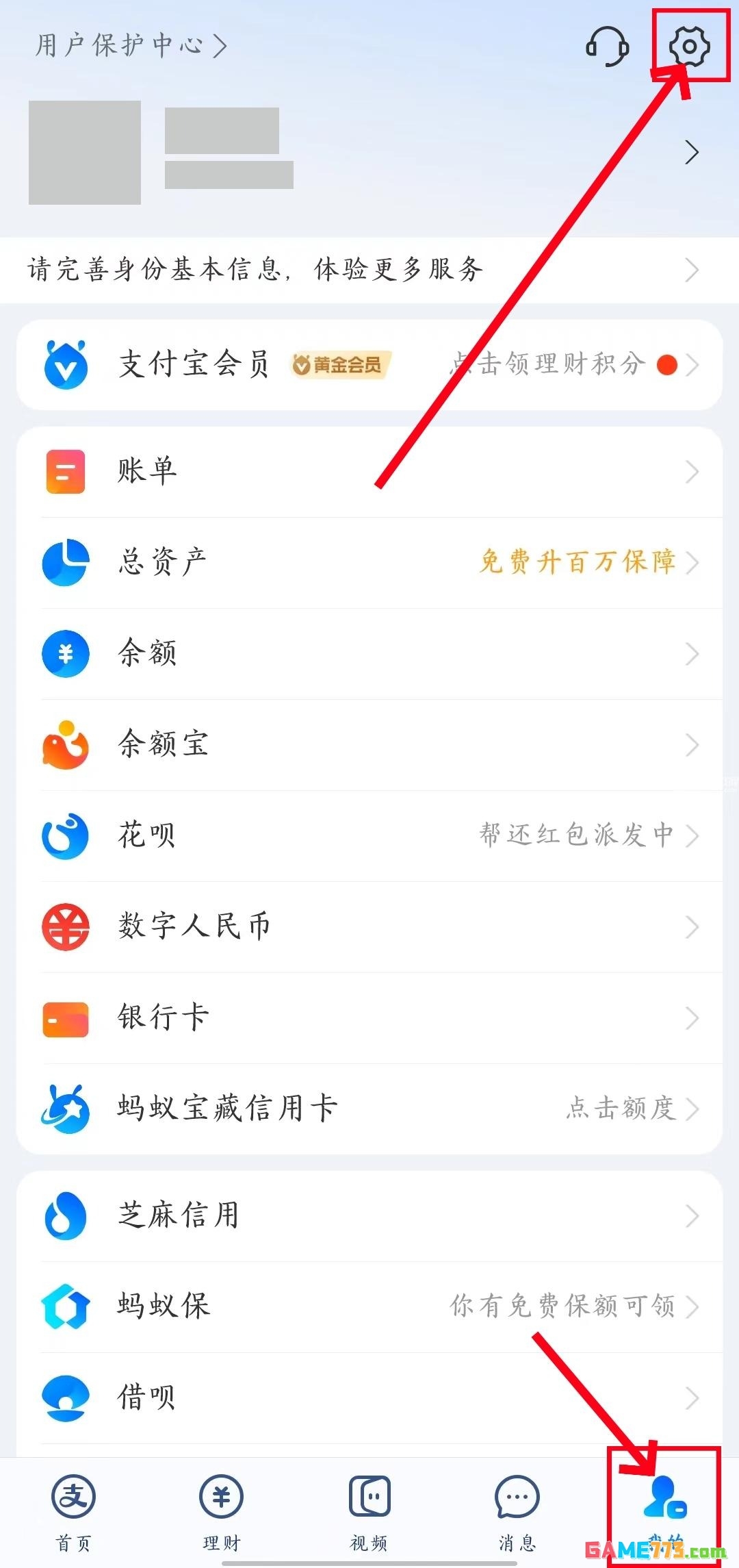Open 借呗 row

click(x=369, y=1398)
